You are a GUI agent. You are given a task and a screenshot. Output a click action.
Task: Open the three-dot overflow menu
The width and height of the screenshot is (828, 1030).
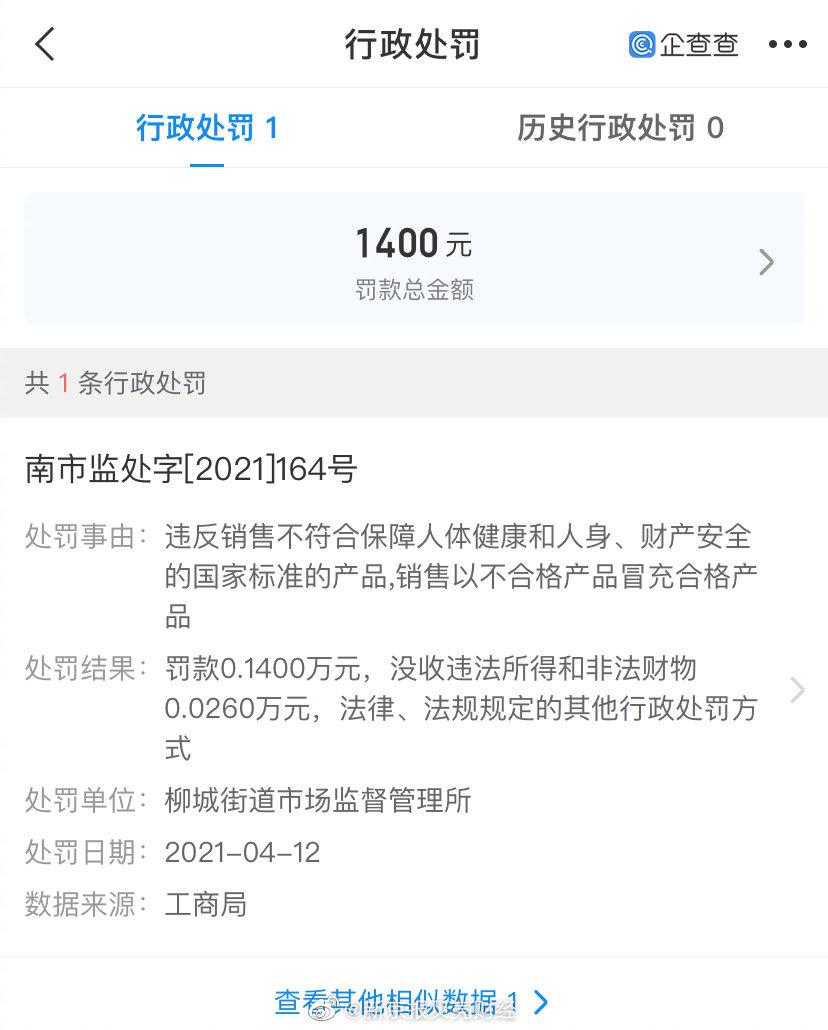point(787,45)
